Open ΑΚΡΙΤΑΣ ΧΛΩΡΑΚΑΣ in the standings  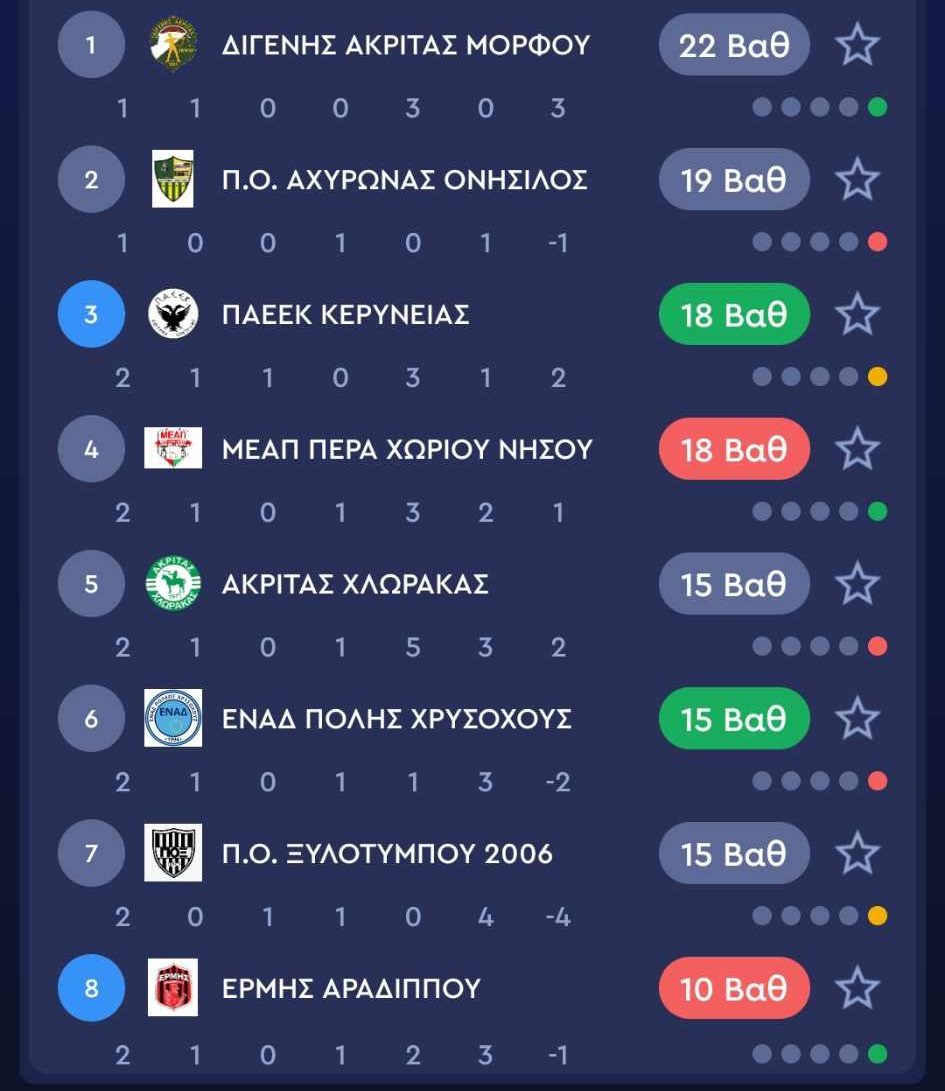[355, 584]
